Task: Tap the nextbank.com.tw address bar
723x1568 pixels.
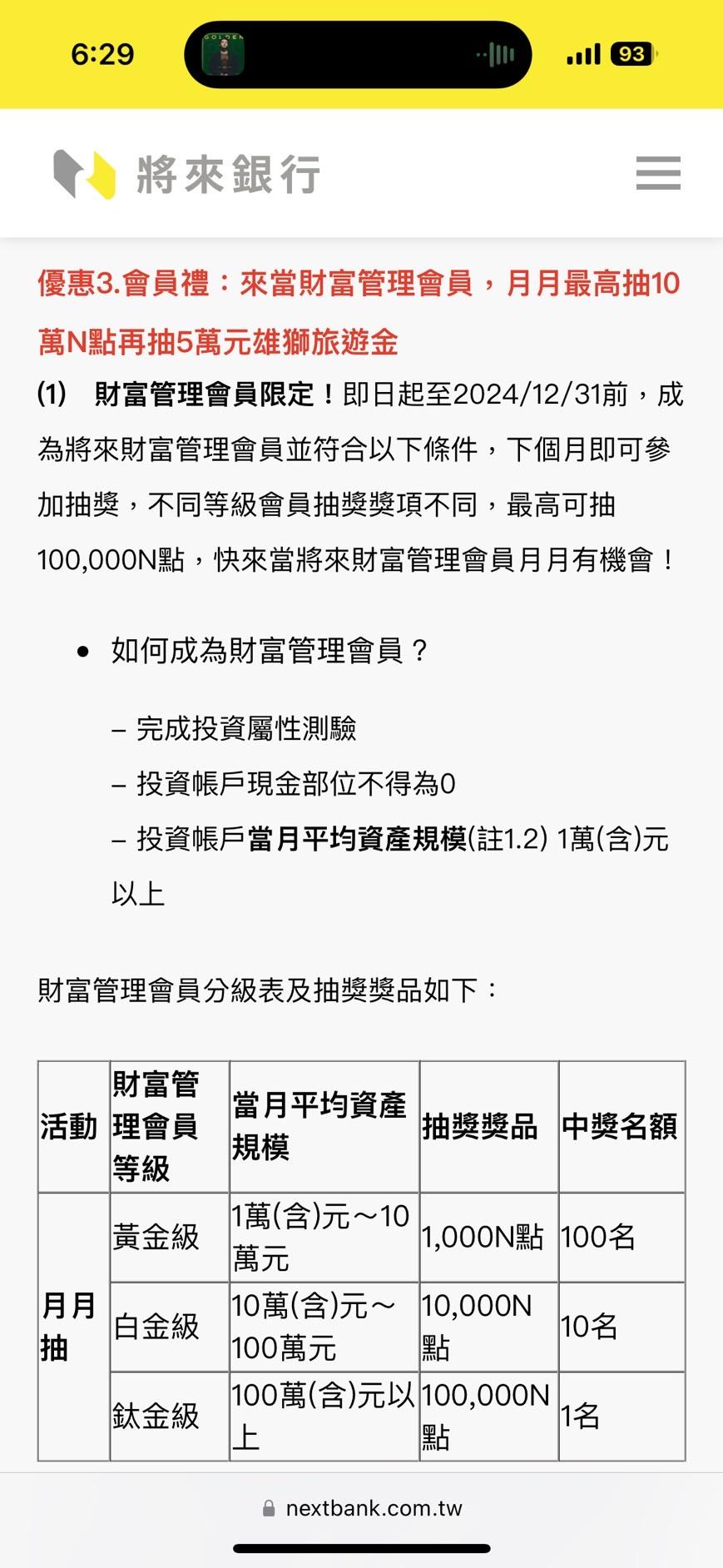Action: [362, 1508]
